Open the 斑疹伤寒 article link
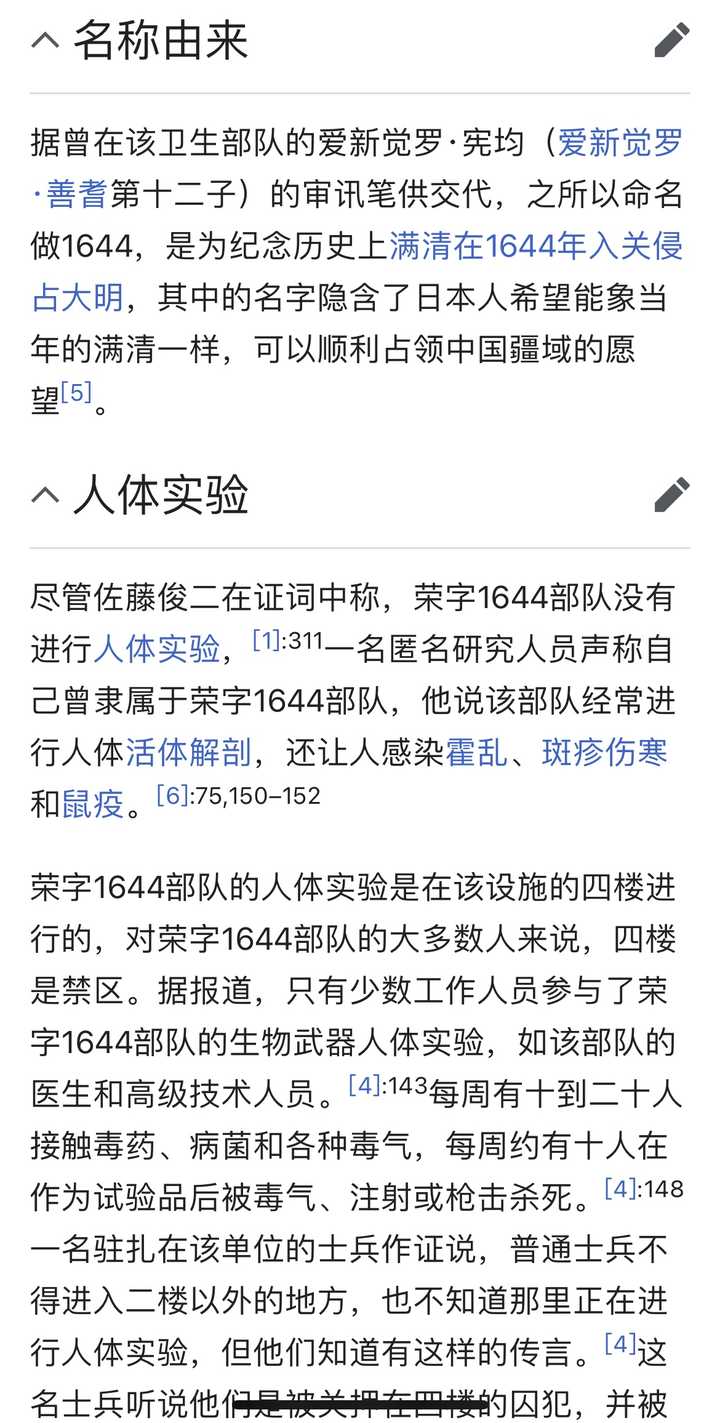 pyautogui.click(x=604, y=751)
